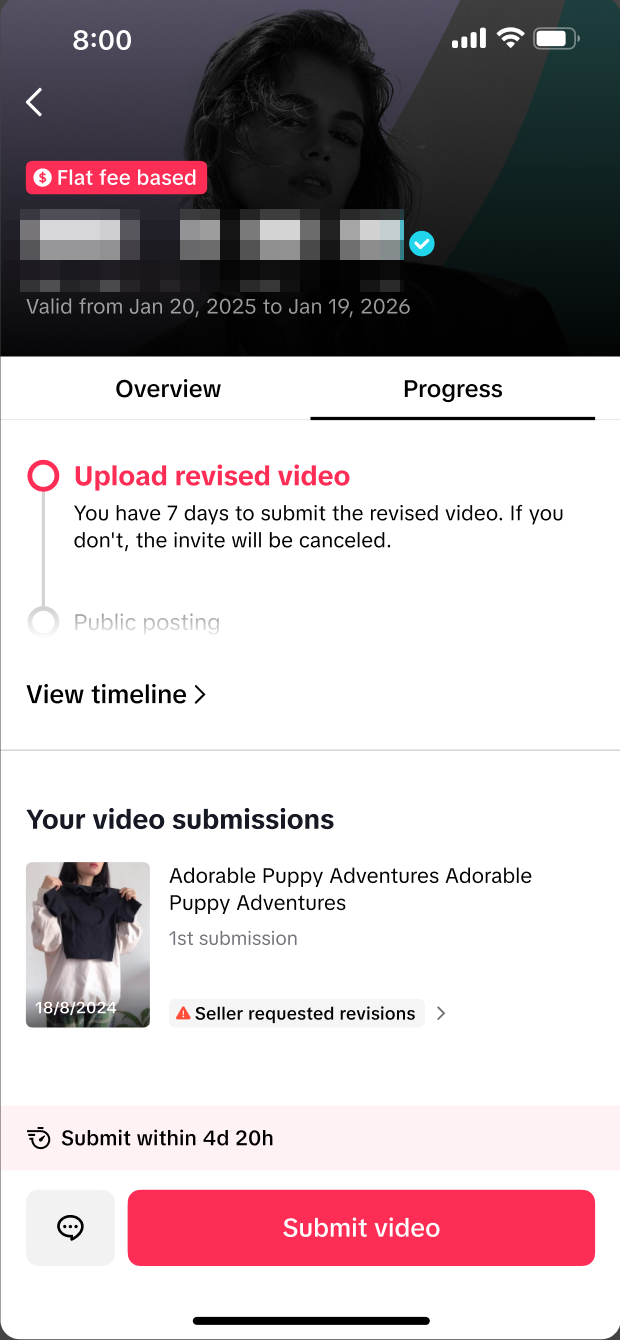Viewport: 620px width, 1340px height.
Task: View Seller requested revisions details
Action: tap(306, 1013)
